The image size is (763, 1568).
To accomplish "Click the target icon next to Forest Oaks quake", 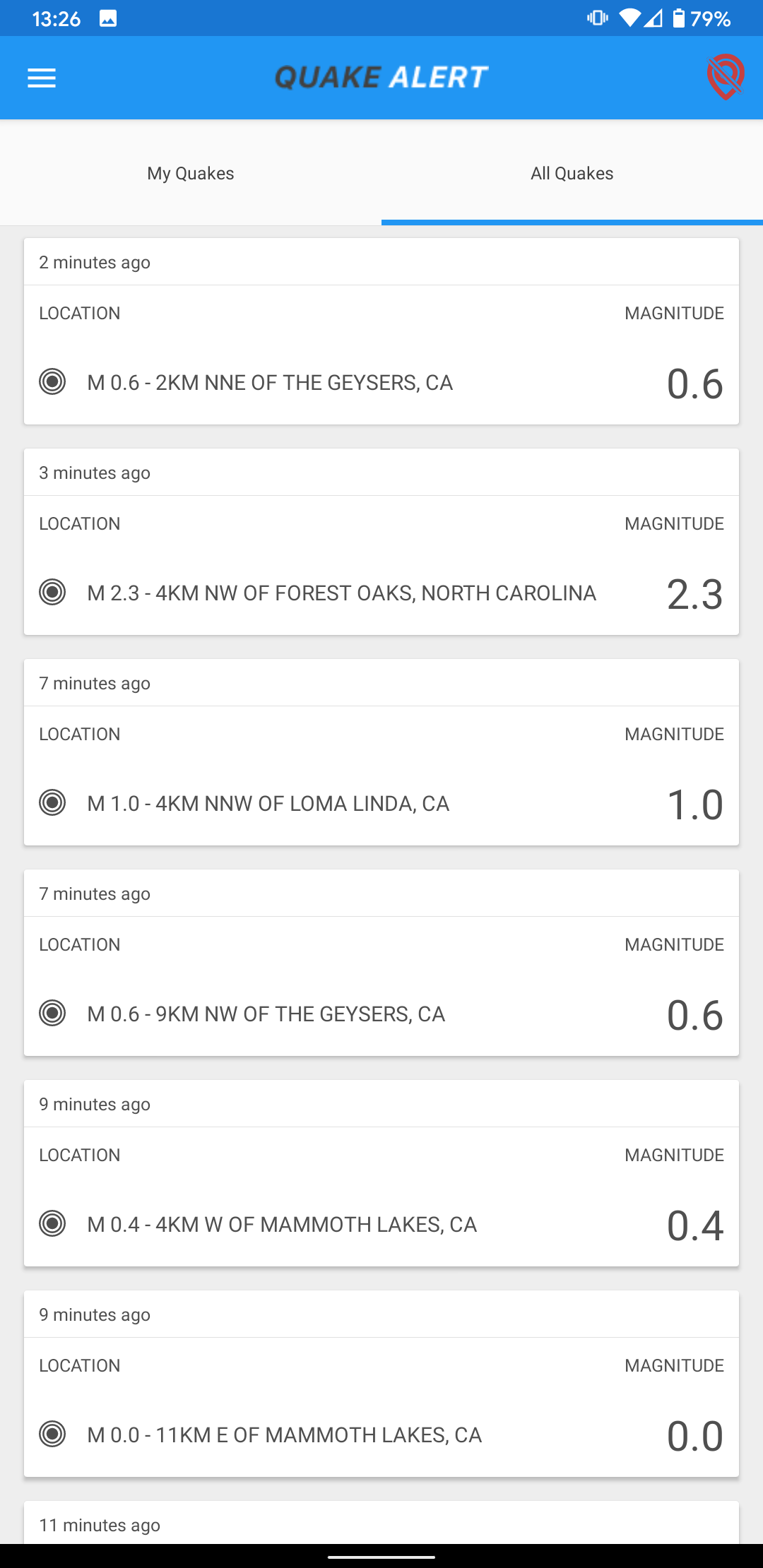I will tap(52, 593).
